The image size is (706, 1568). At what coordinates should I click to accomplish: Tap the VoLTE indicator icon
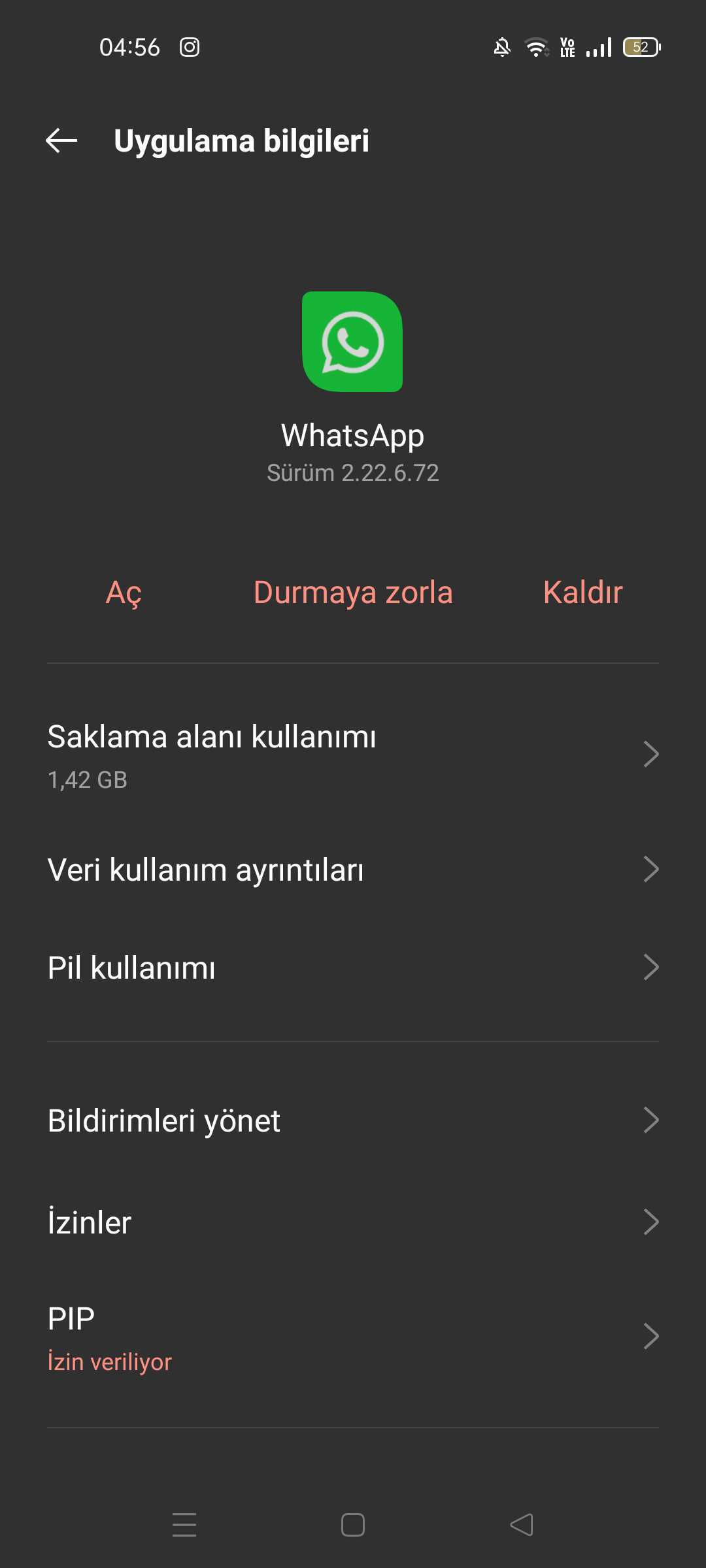coord(567,46)
